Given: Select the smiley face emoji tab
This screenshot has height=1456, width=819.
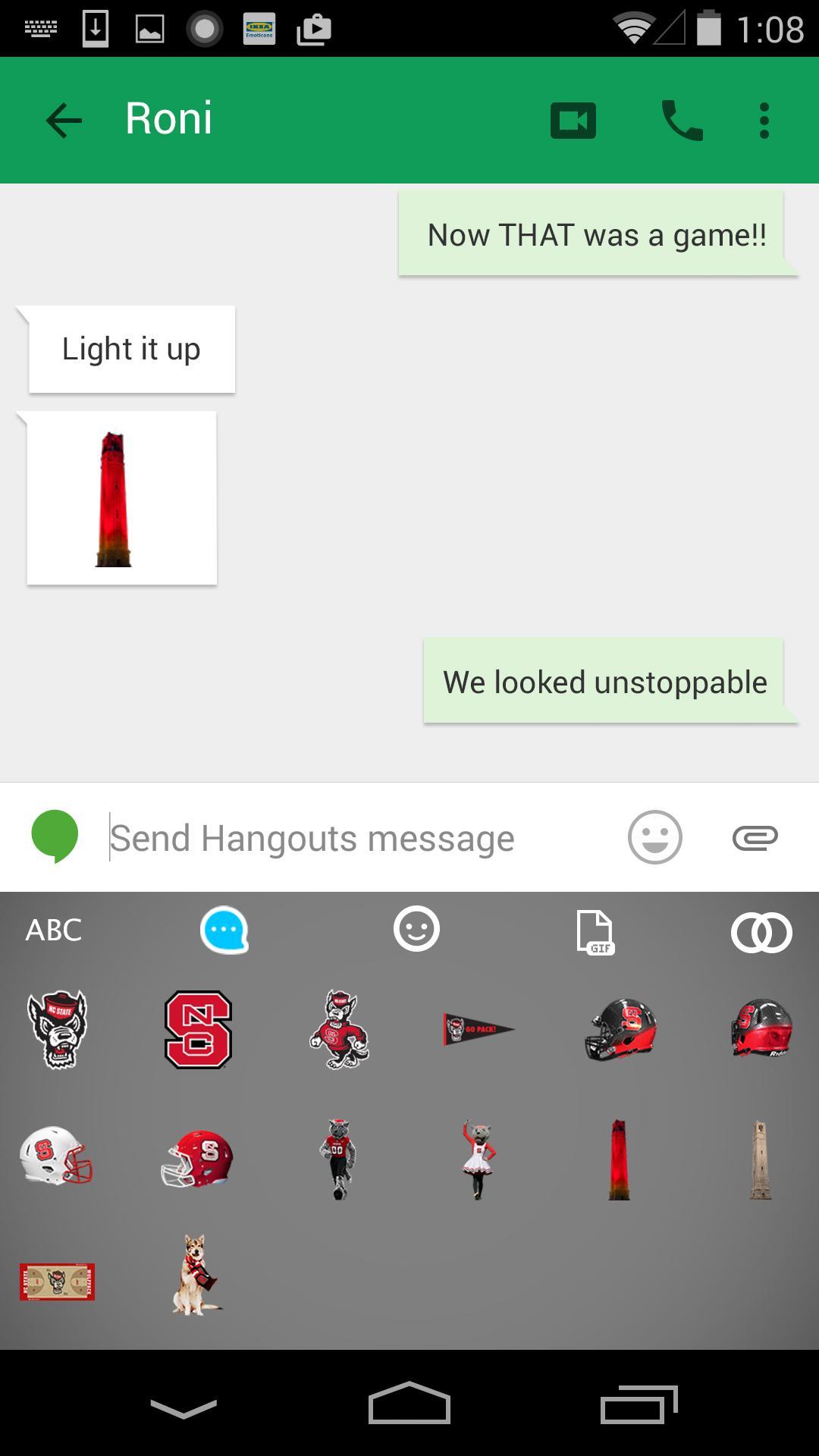Looking at the screenshot, I should click(416, 931).
